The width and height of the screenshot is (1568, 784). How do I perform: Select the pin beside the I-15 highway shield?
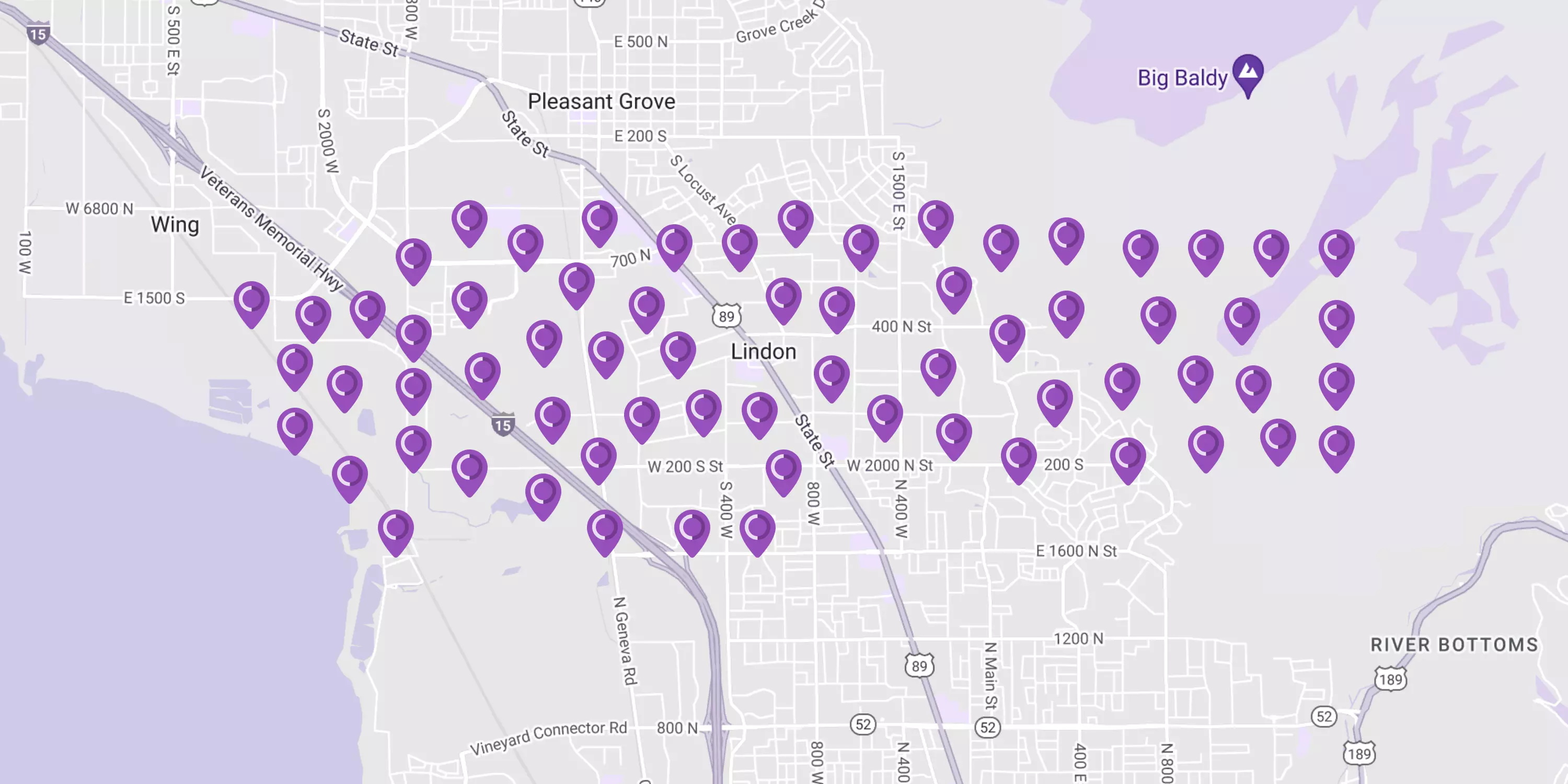click(552, 417)
